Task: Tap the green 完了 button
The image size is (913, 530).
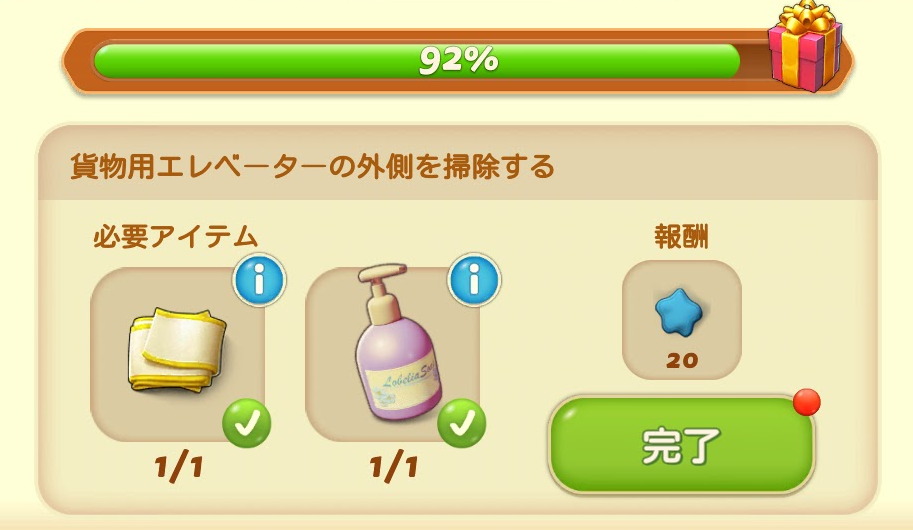Action: [x=681, y=447]
